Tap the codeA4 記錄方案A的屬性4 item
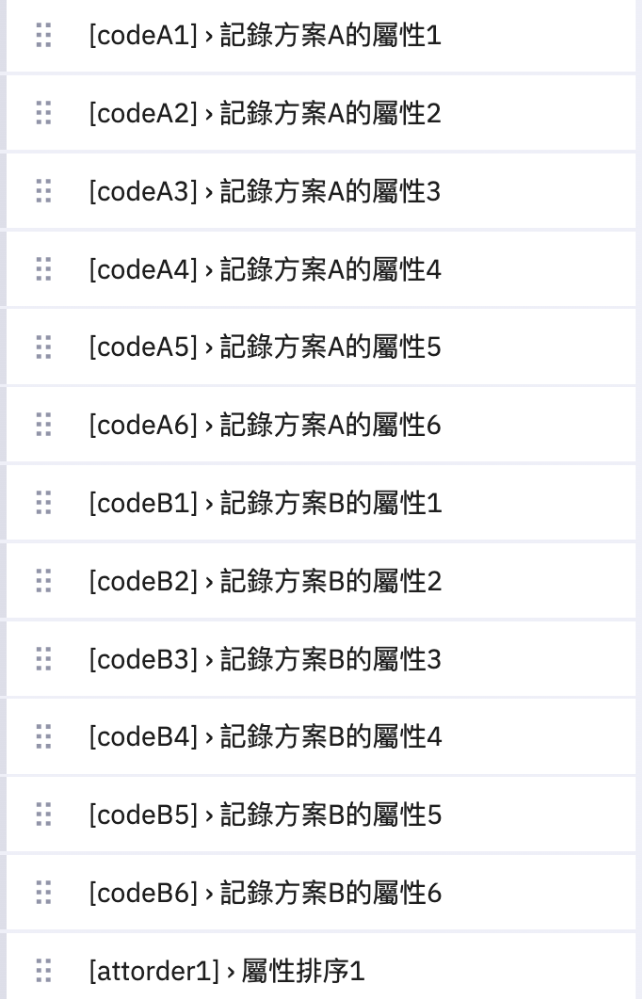Screen dimensions: 642x999 (x=265, y=270)
